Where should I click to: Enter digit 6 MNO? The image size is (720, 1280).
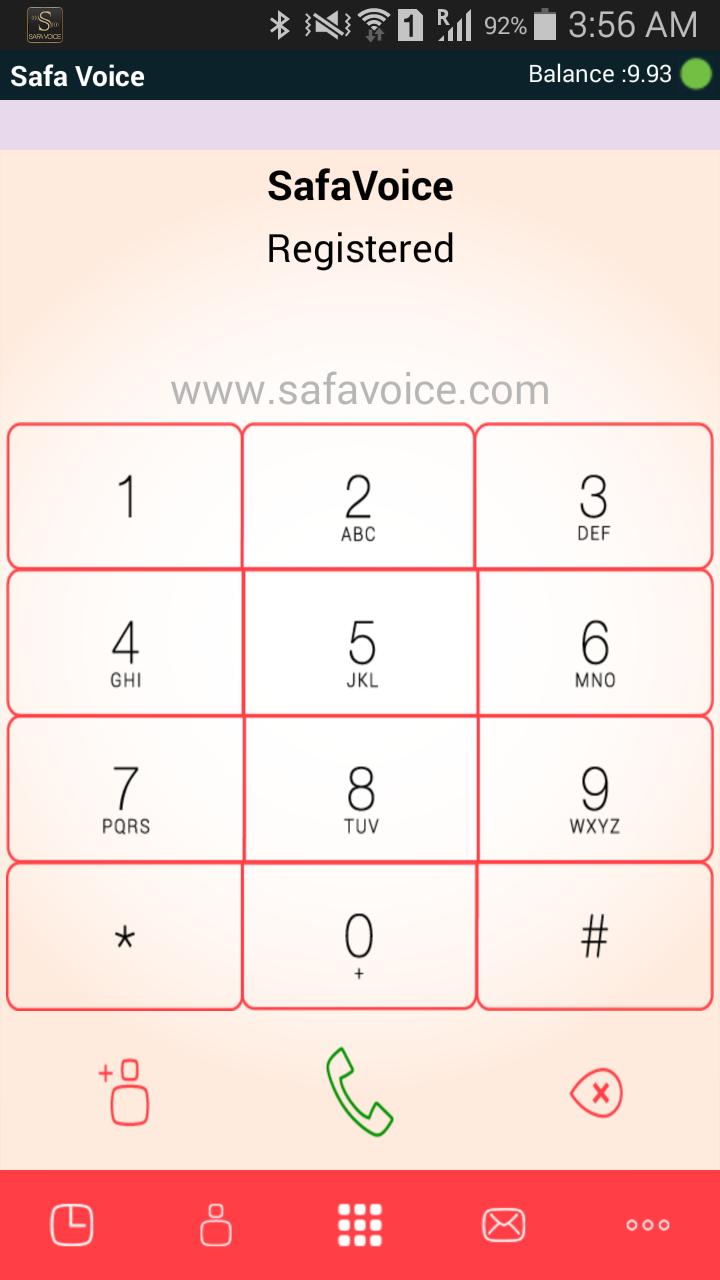click(596, 643)
